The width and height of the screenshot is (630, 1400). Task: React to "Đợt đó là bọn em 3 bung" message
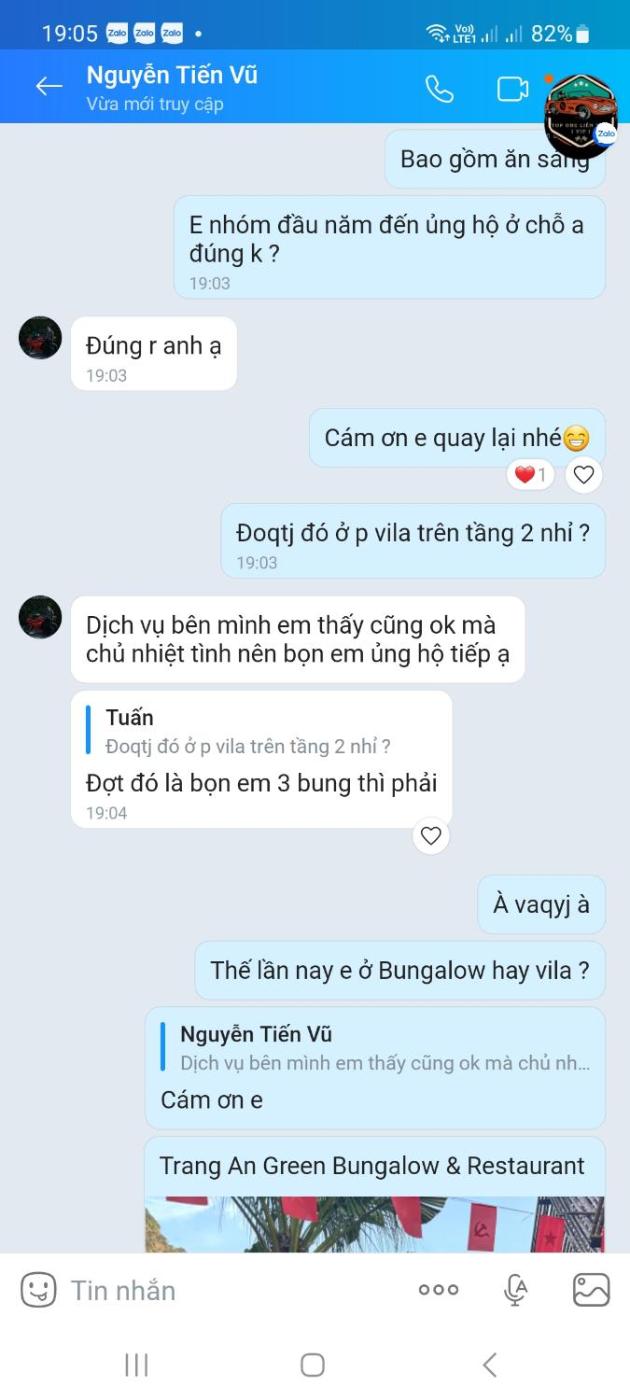431,836
